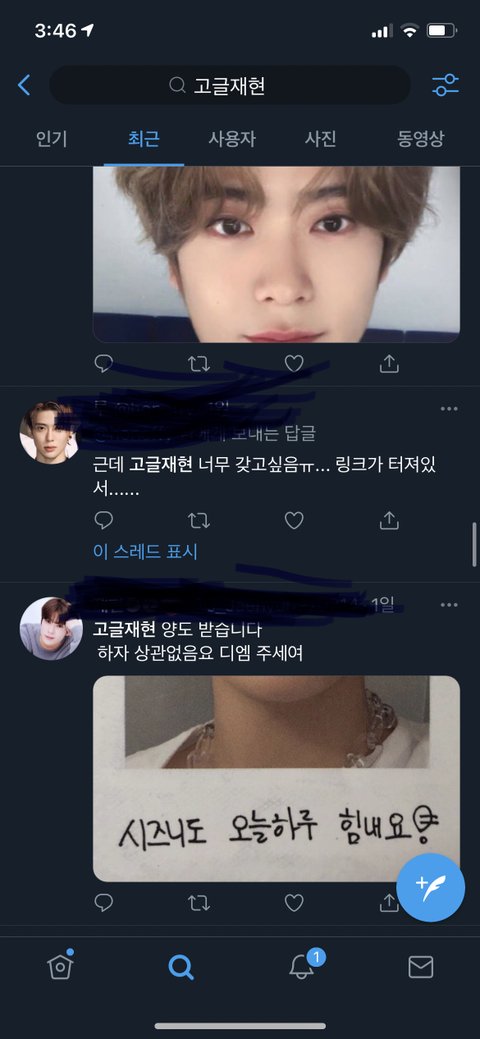Image resolution: width=480 pixels, height=1039 pixels.
Task: Reply to the 링크가 터져있서 tweet
Action: tap(103, 520)
